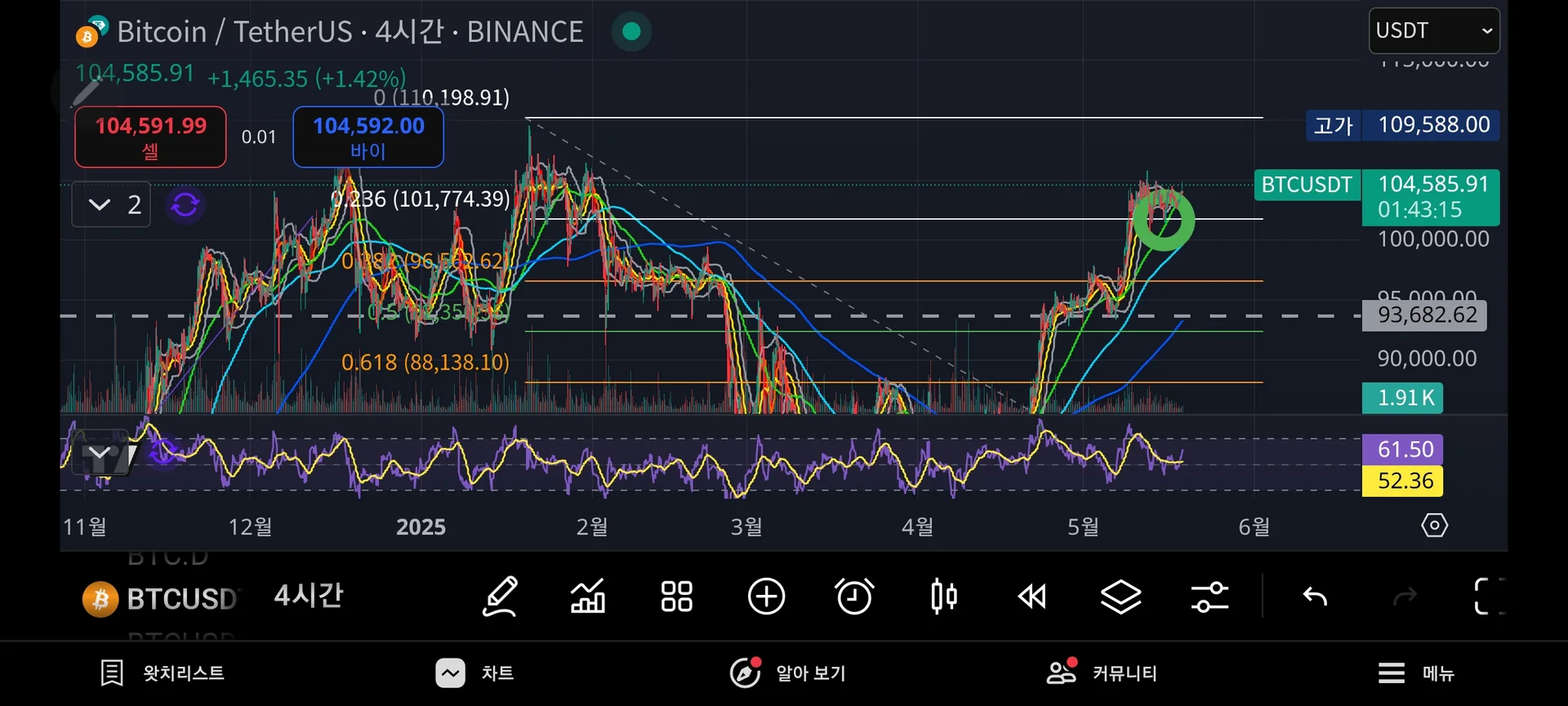Change the candlestick chart type
Viewport: 1568px width, 706px height.
point(943,597)
